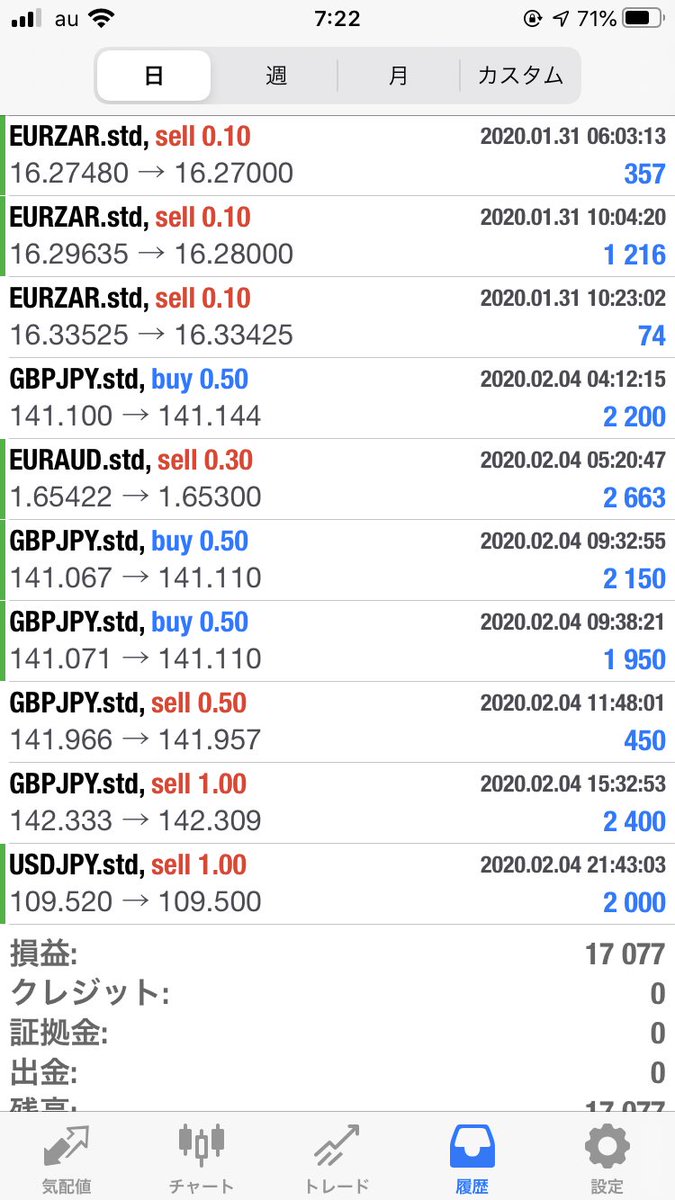
Task: Expand the EURAUD.std sell 0.30 trade
Action: (x=337, y=479)
